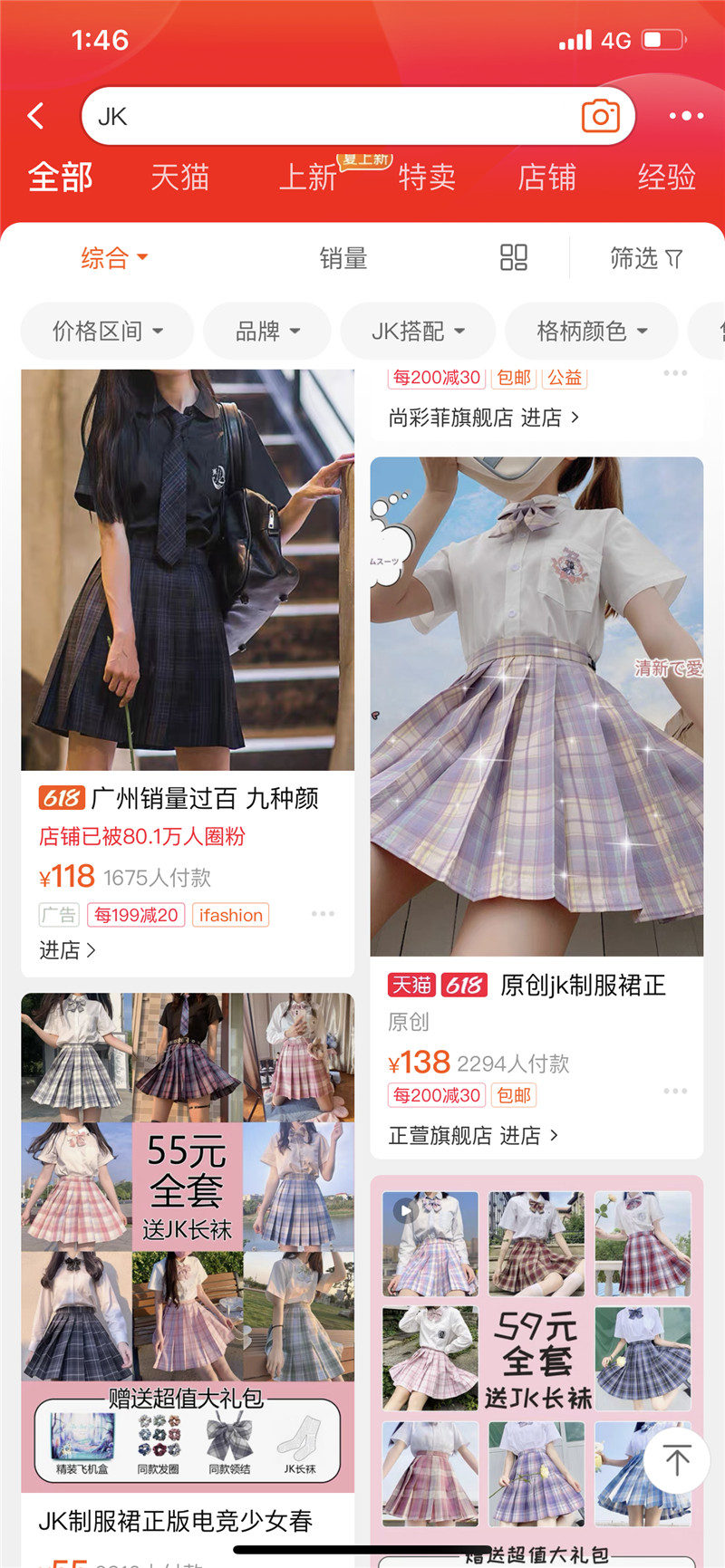Switch to the 经验 tab
Viewport: 725px width, 1568px height.
point(666,177)
